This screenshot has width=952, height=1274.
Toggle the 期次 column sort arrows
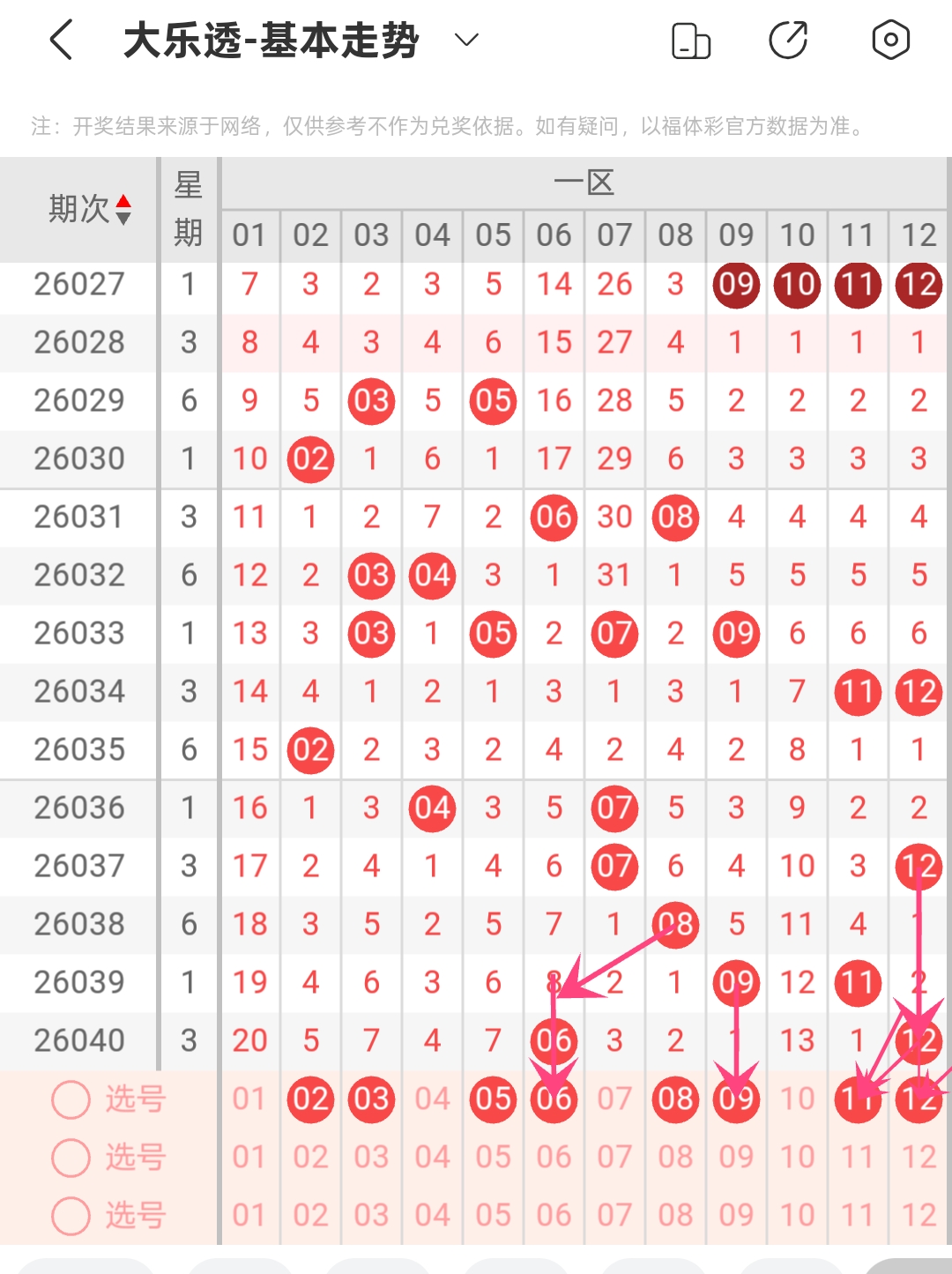point(123,210)
